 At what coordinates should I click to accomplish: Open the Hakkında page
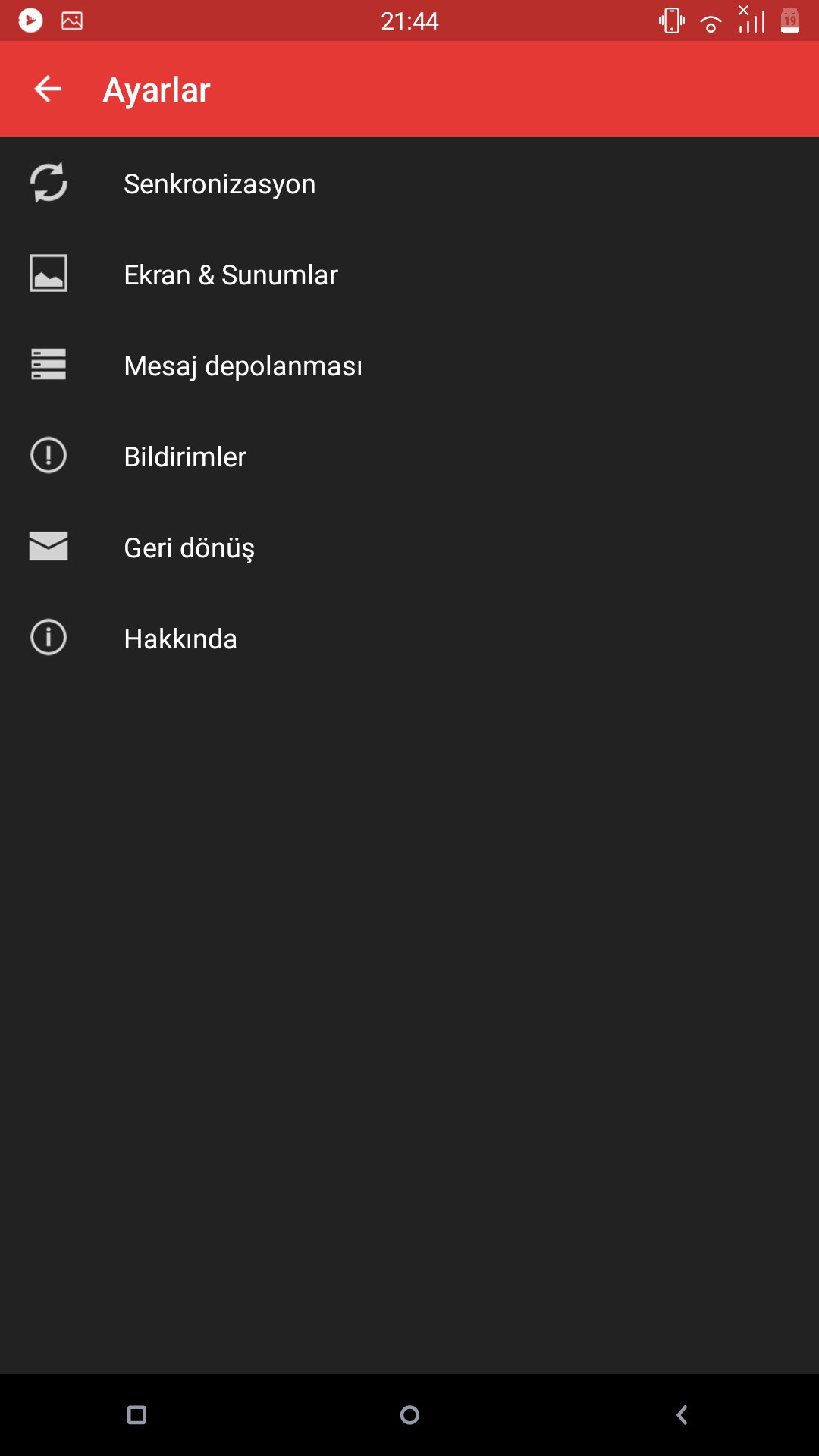[409, 639]
